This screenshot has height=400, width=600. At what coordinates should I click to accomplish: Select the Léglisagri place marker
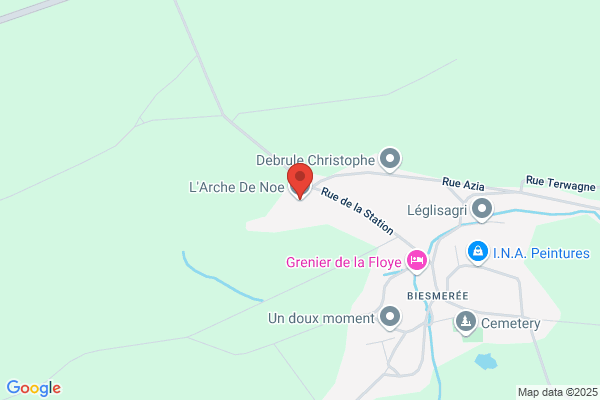482,210
